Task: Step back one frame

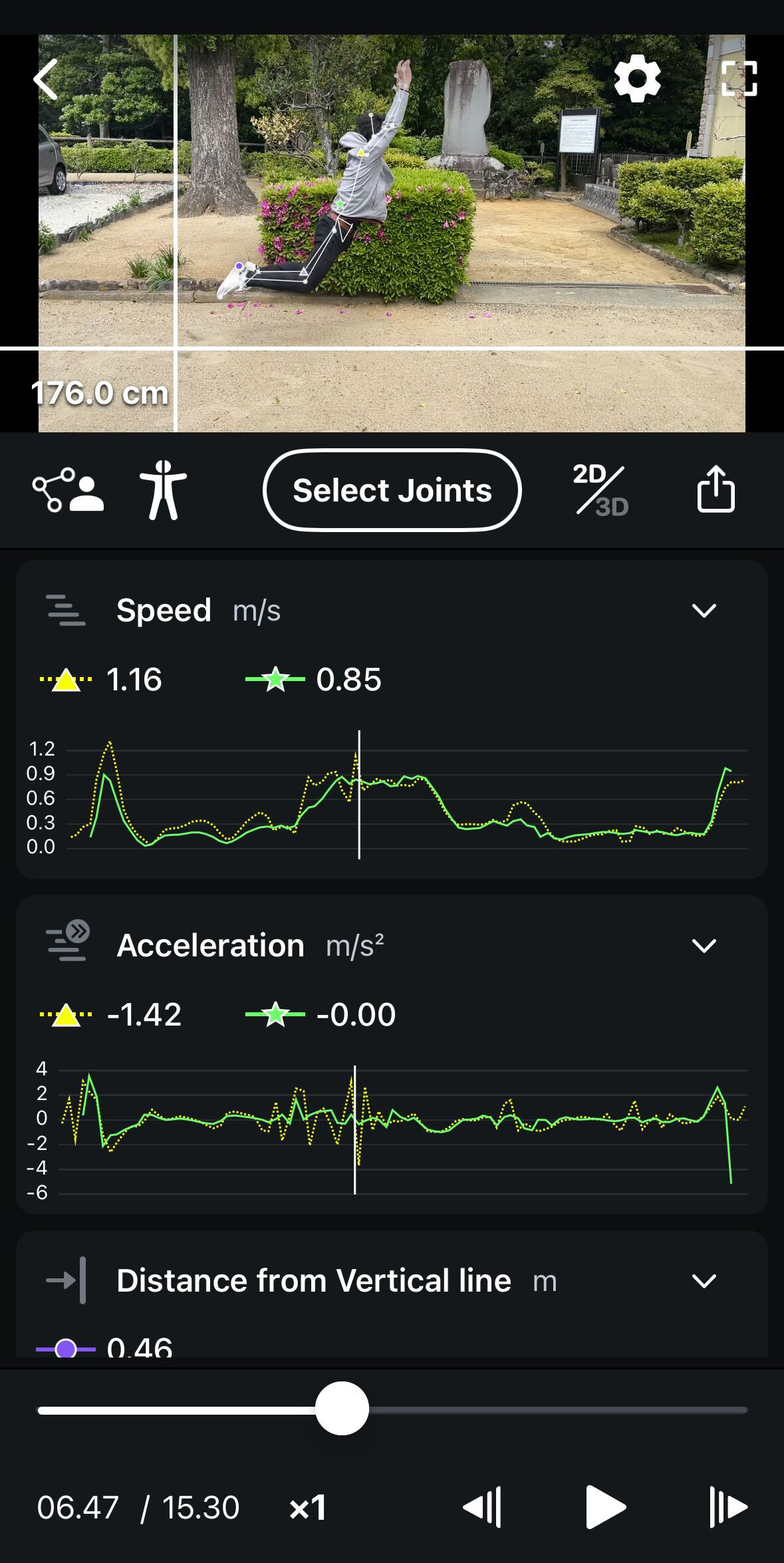Action: (x=483, y=1507)
